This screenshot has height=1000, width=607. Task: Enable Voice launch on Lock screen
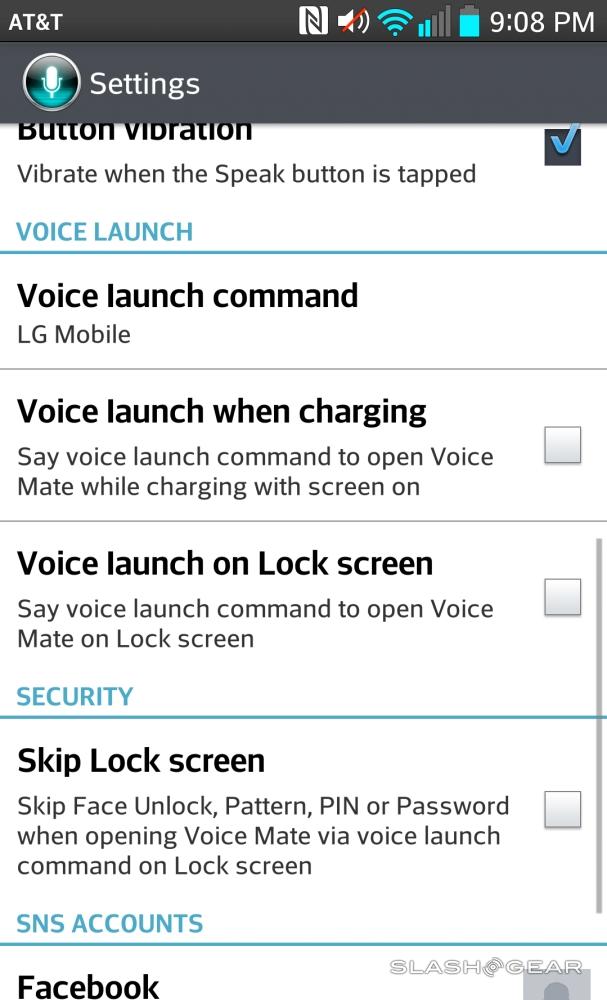562,597
